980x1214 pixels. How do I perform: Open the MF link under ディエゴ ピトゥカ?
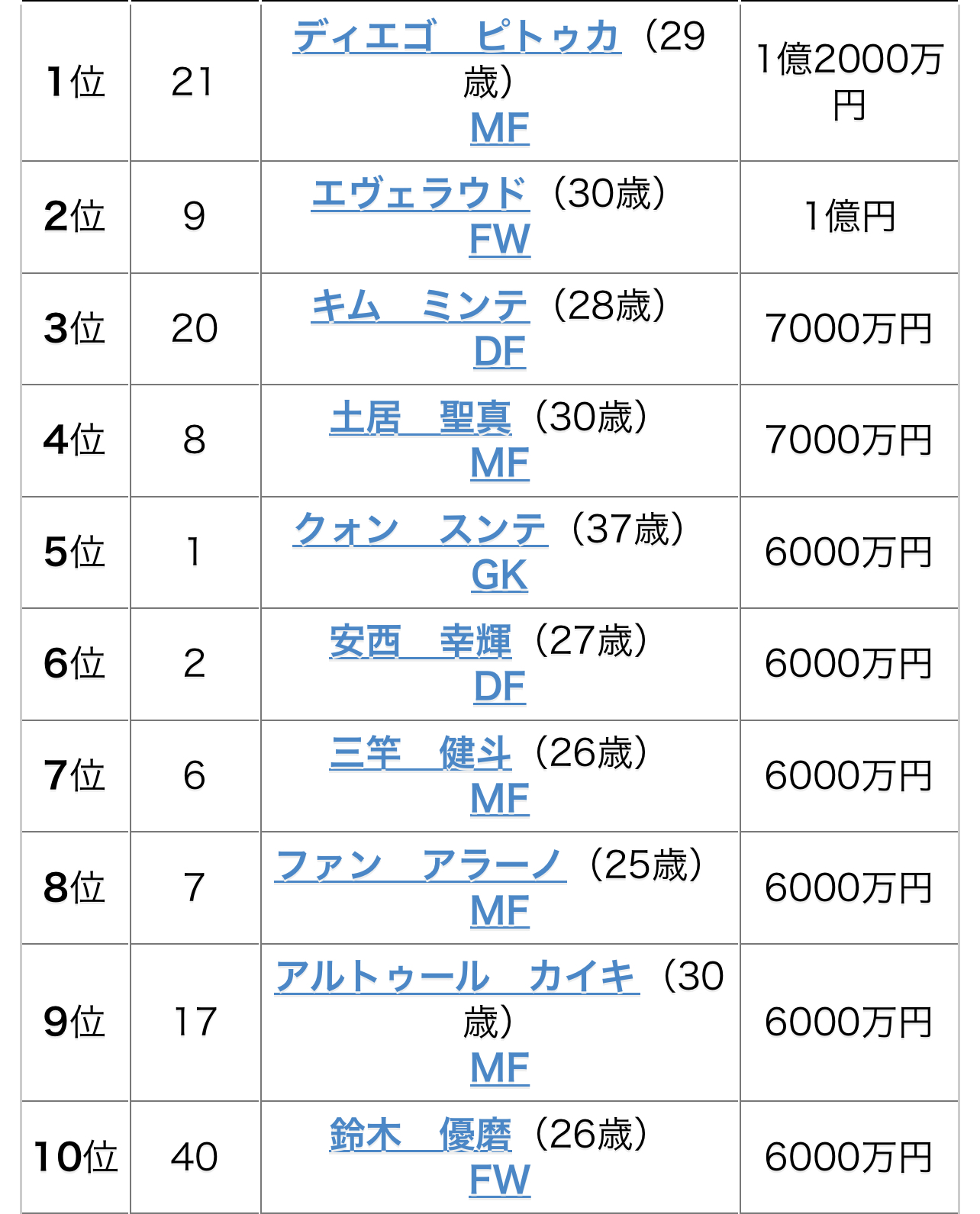[499, 128]
